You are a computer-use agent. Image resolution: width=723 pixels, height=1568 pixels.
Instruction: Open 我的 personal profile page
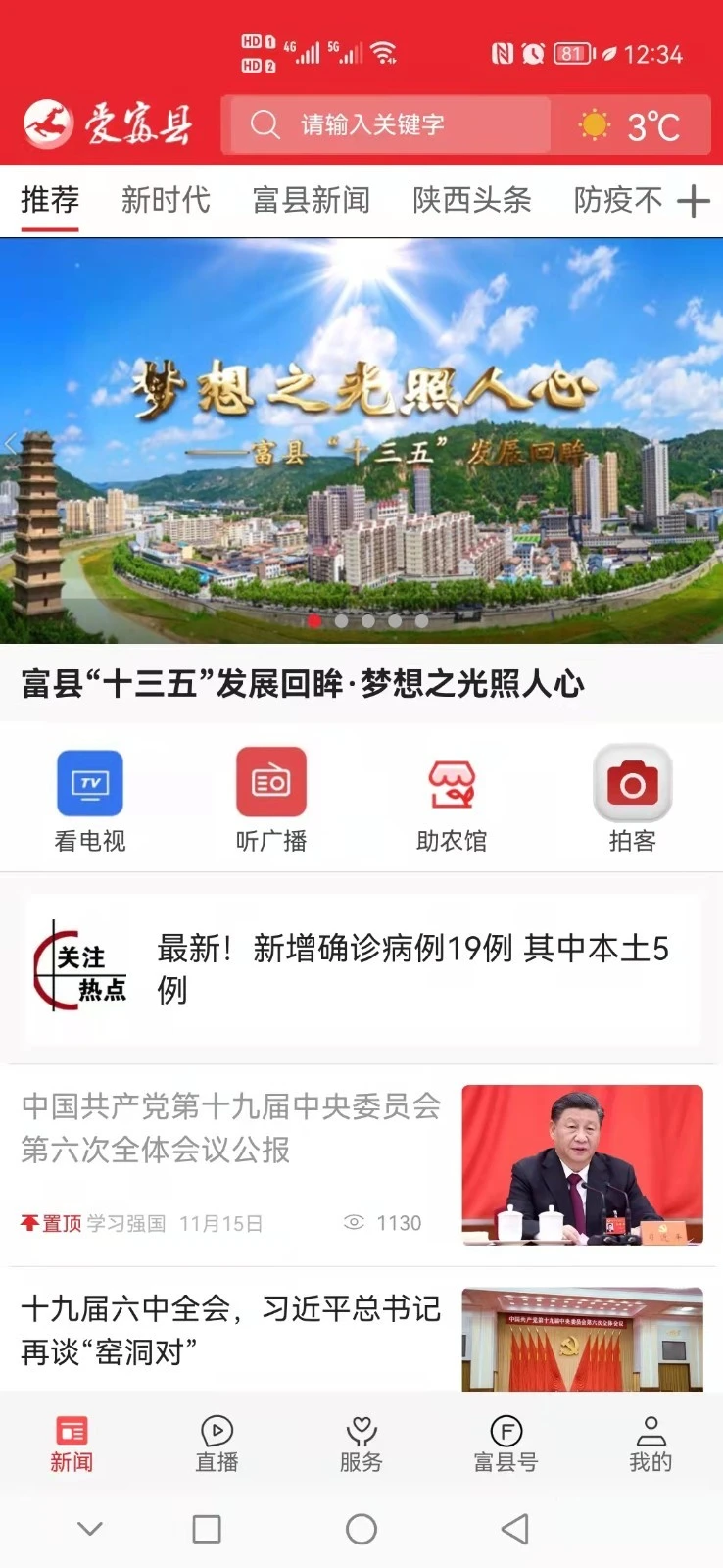click(651, 1443)
